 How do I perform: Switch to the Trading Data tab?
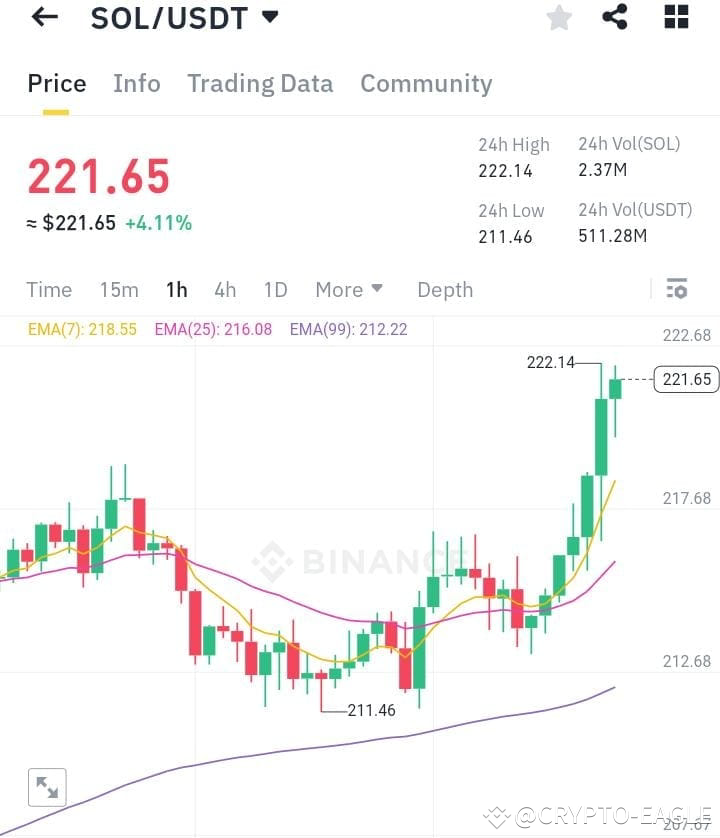260,84
